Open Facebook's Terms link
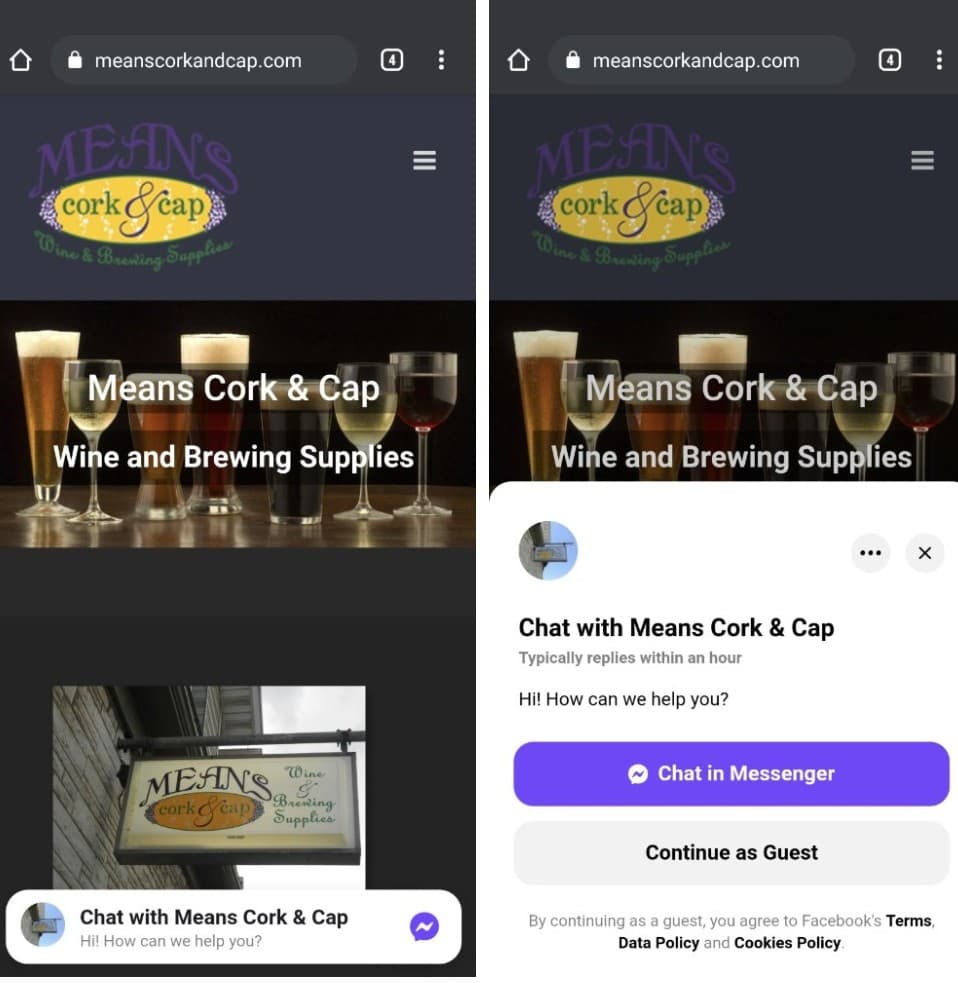The height and width of the screenshot is (983, 958). tap(908, 921)
